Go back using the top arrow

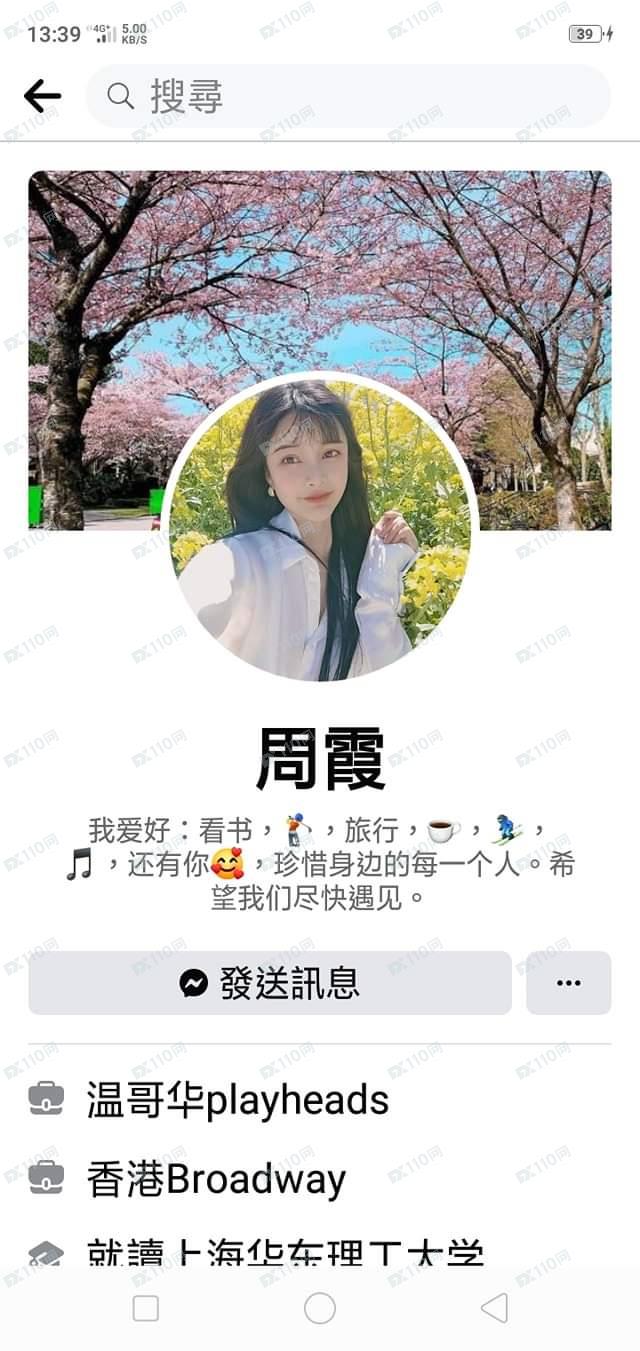[x=42, y=96]
